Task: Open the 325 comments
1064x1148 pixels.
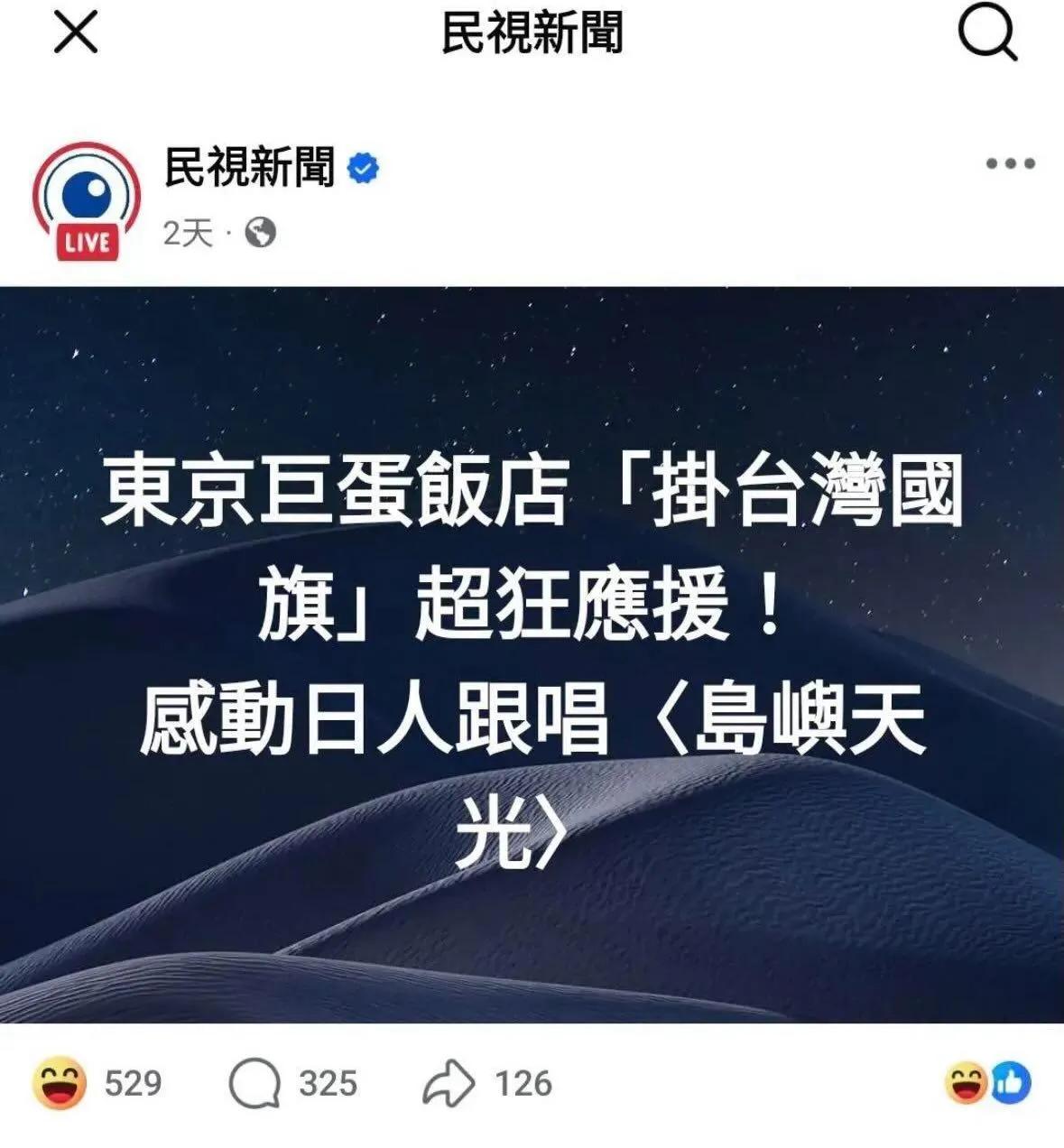Action: pos(291,1083)
